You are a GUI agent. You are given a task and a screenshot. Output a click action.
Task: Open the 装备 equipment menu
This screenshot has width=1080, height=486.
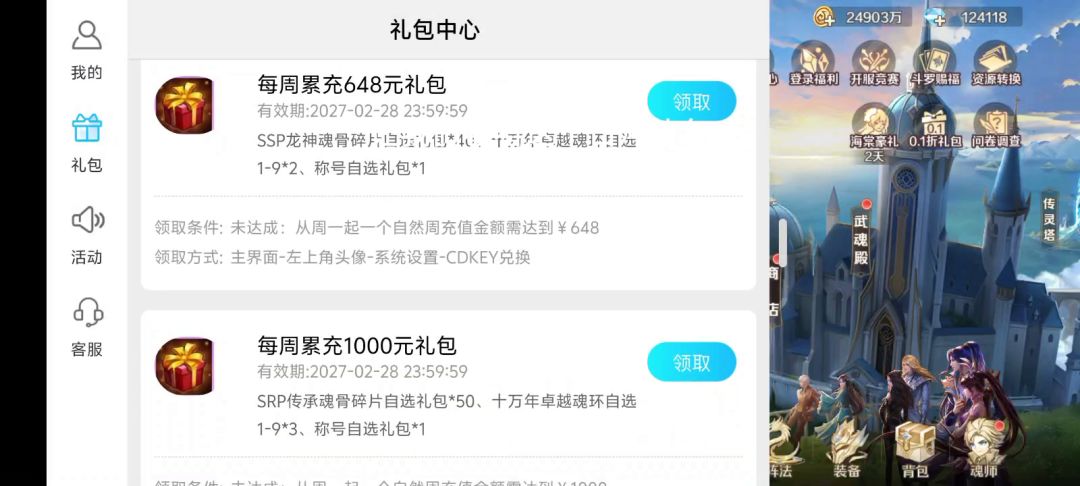[x=846, y=449]
